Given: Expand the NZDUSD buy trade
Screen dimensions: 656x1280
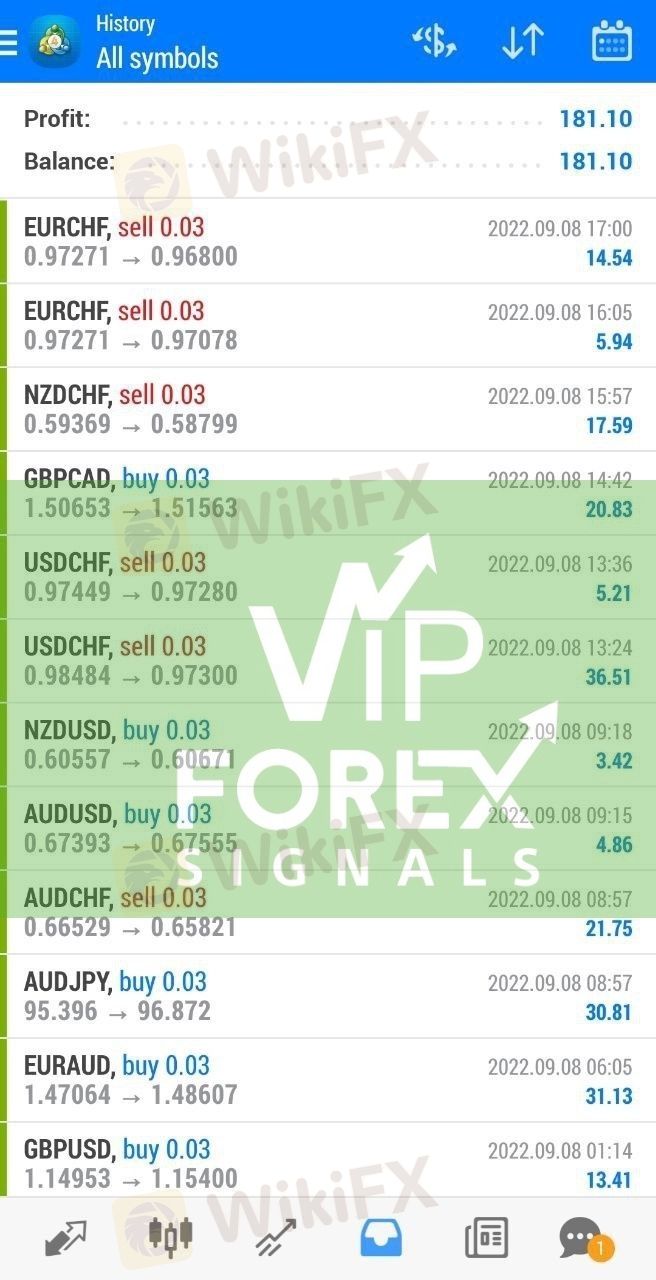Looking at the screenshot, I should click(328, 746).
